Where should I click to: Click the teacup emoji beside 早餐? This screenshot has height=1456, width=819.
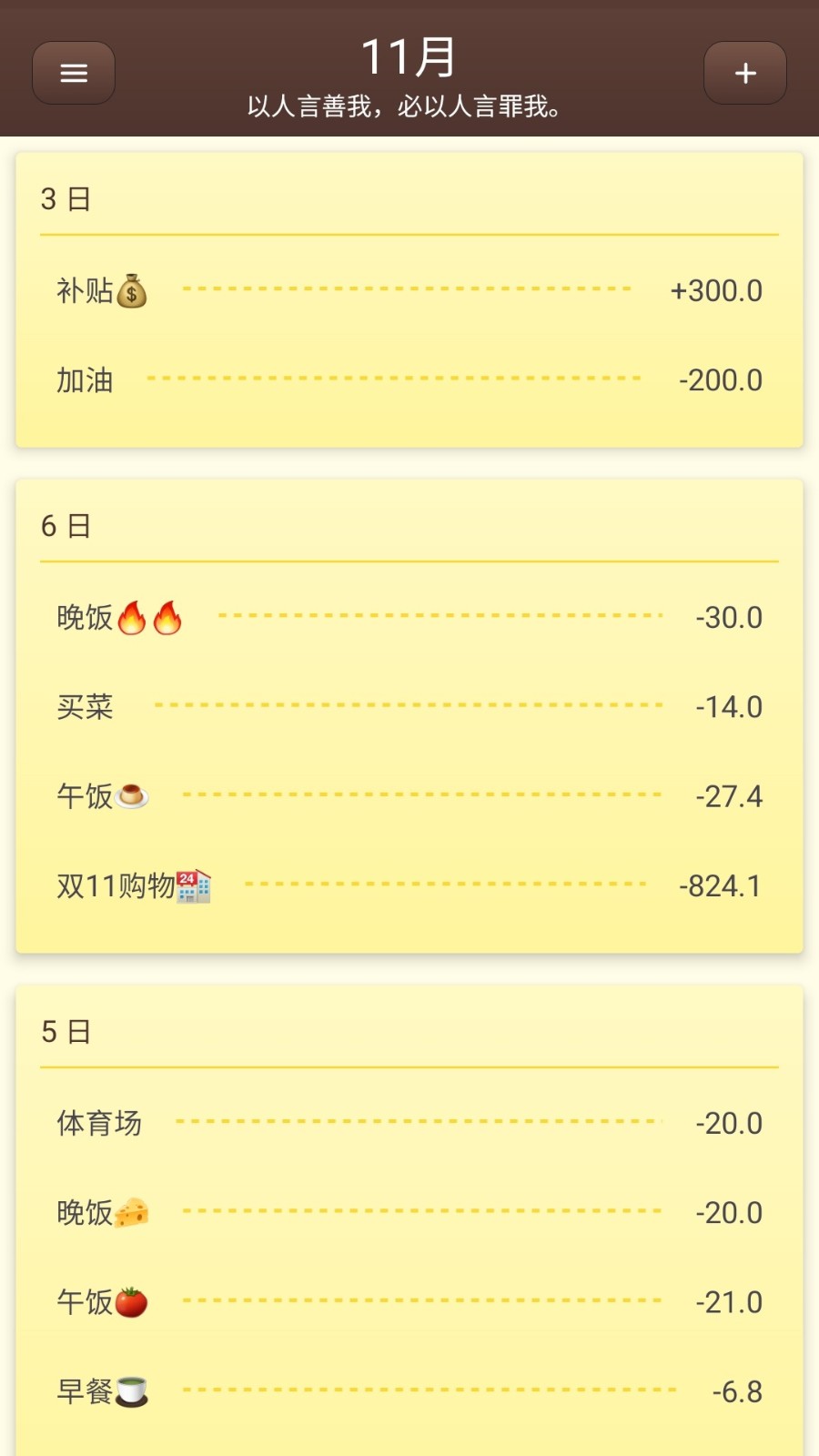click(x=133, y=1390)
